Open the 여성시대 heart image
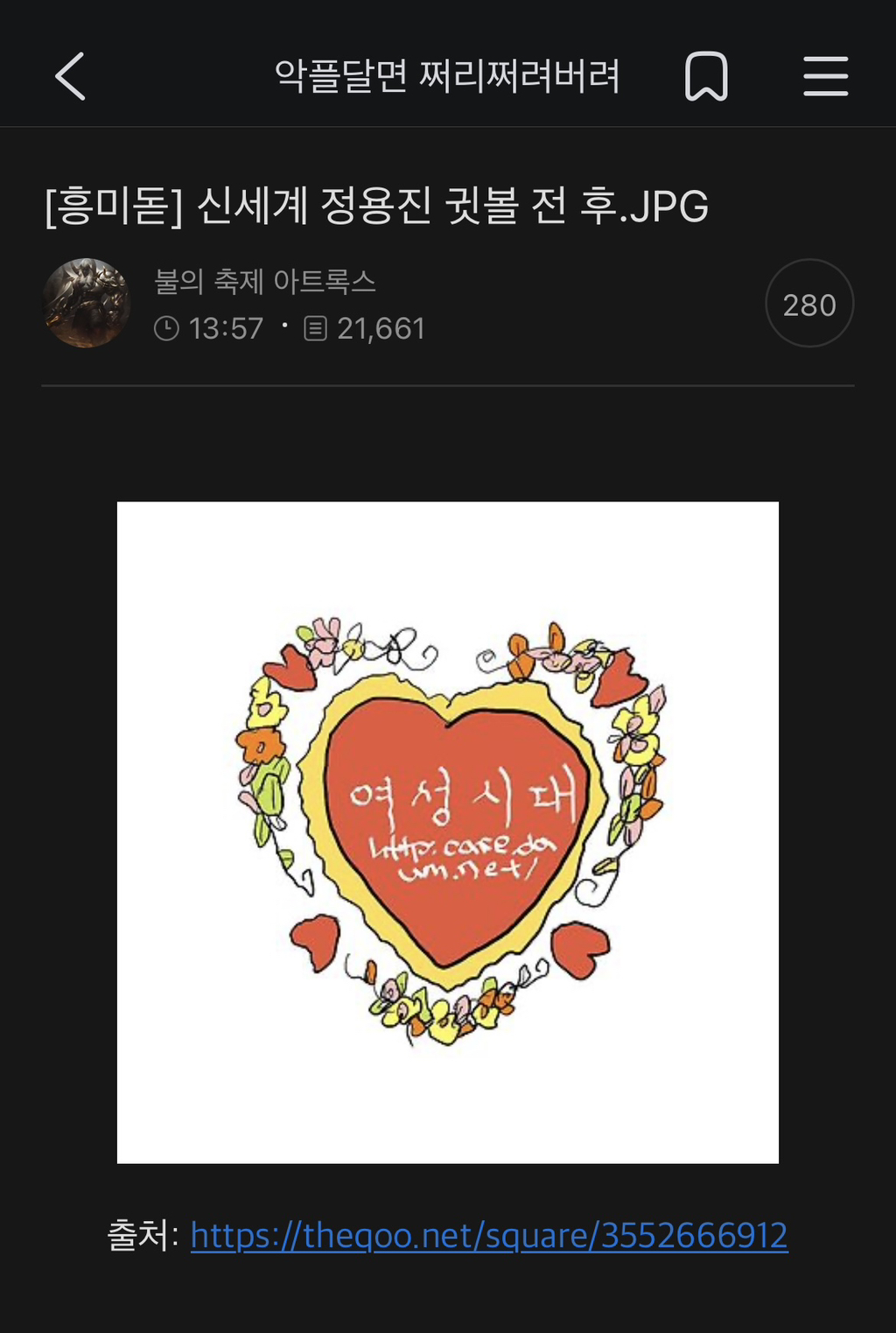Screen dimensions: 896x1333 pos(447,831)
